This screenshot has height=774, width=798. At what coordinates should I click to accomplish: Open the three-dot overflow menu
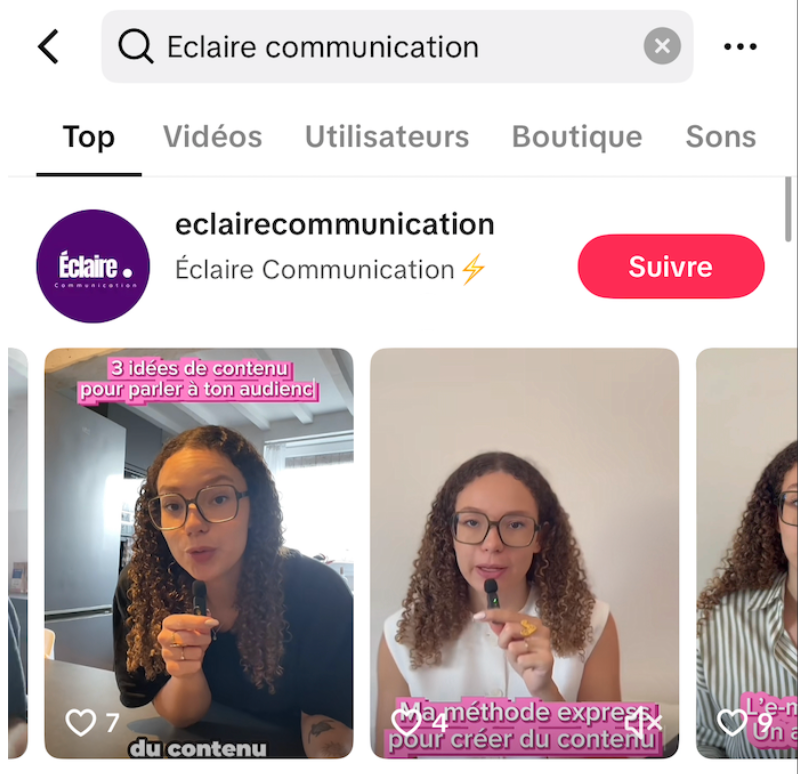(740, 47)
